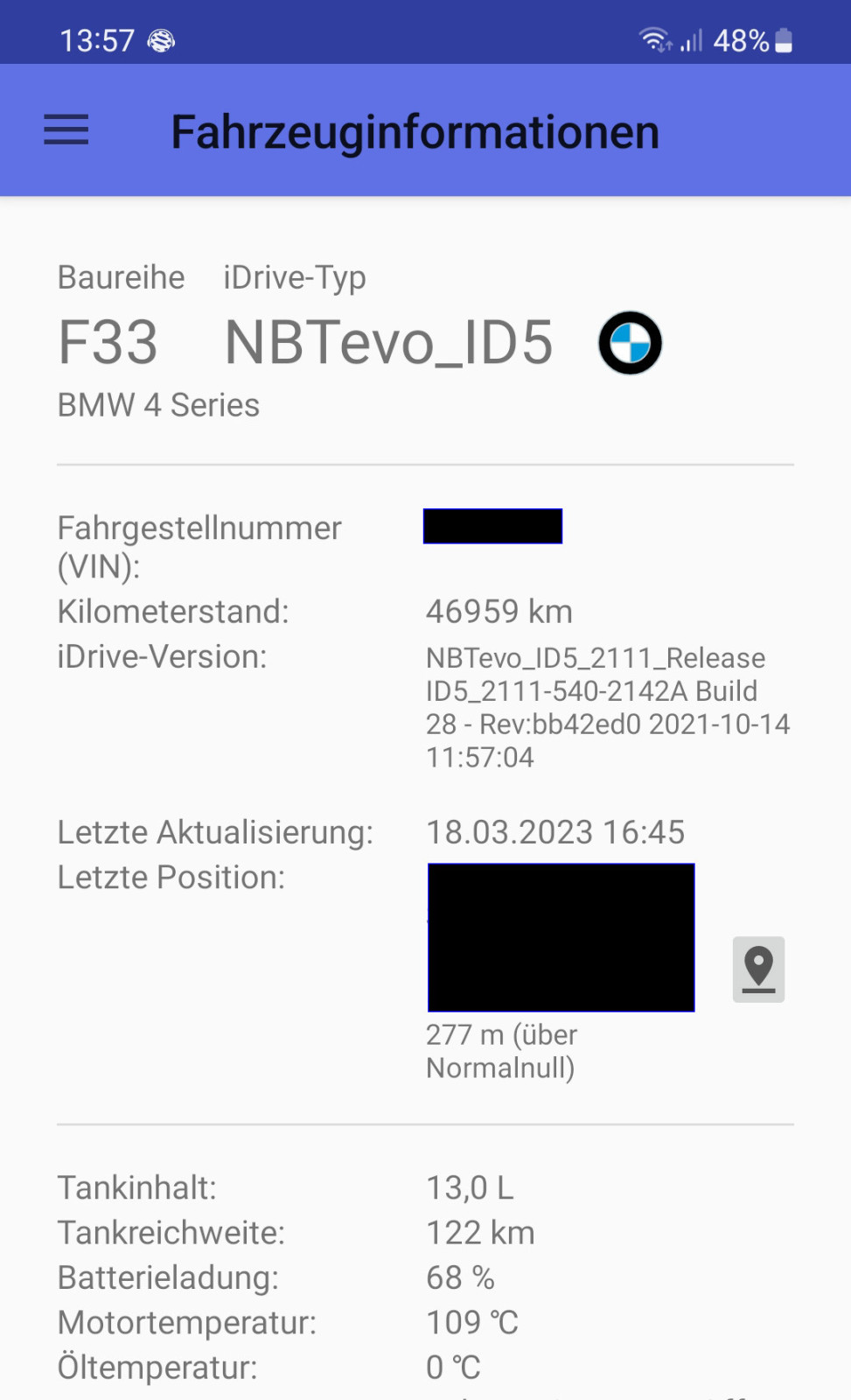Tap the Wi-Fi status icon
Viewport: 851px width, 1400px height.
coord(652,38)
